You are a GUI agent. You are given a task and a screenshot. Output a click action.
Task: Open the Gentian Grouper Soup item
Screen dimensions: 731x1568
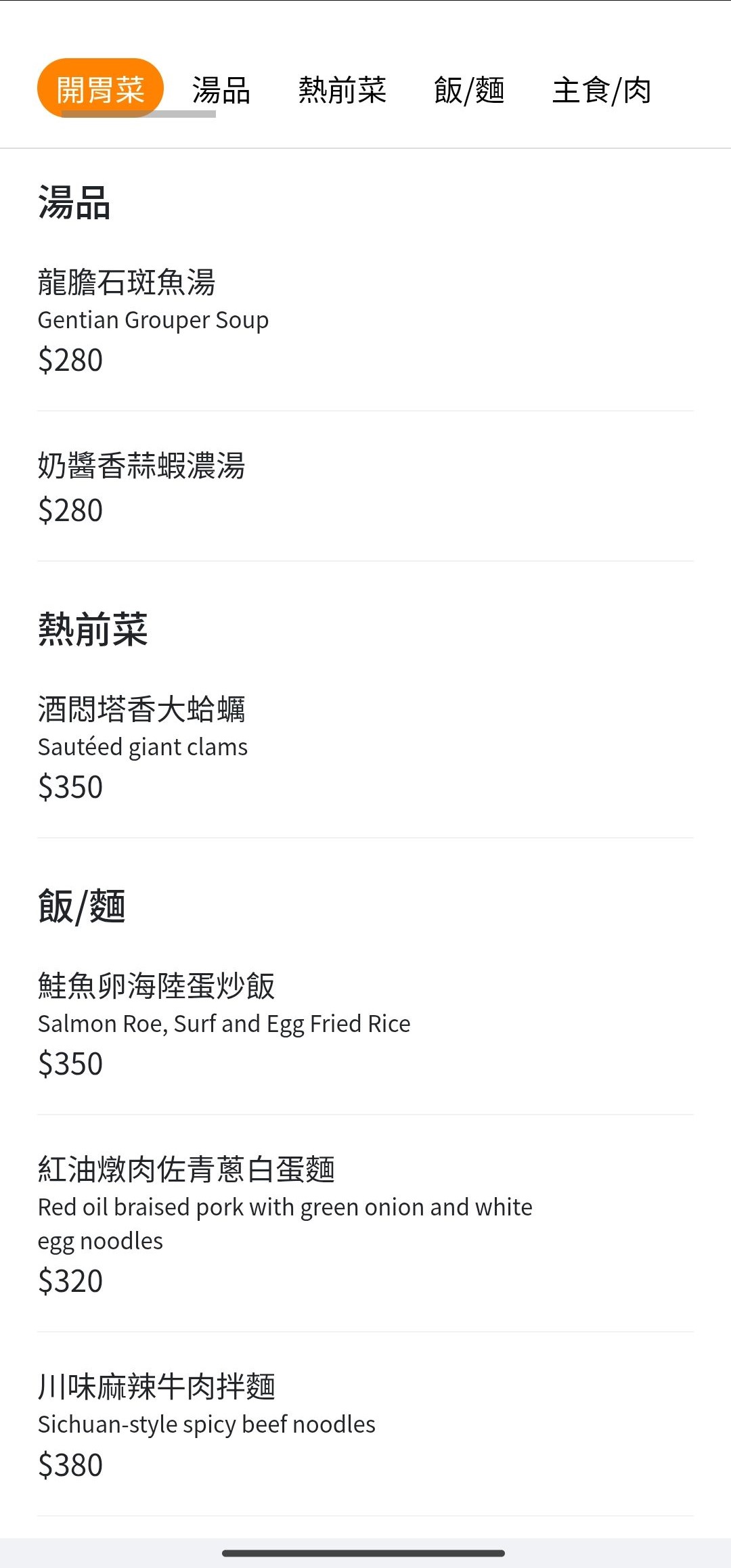[x=153, y=320]
